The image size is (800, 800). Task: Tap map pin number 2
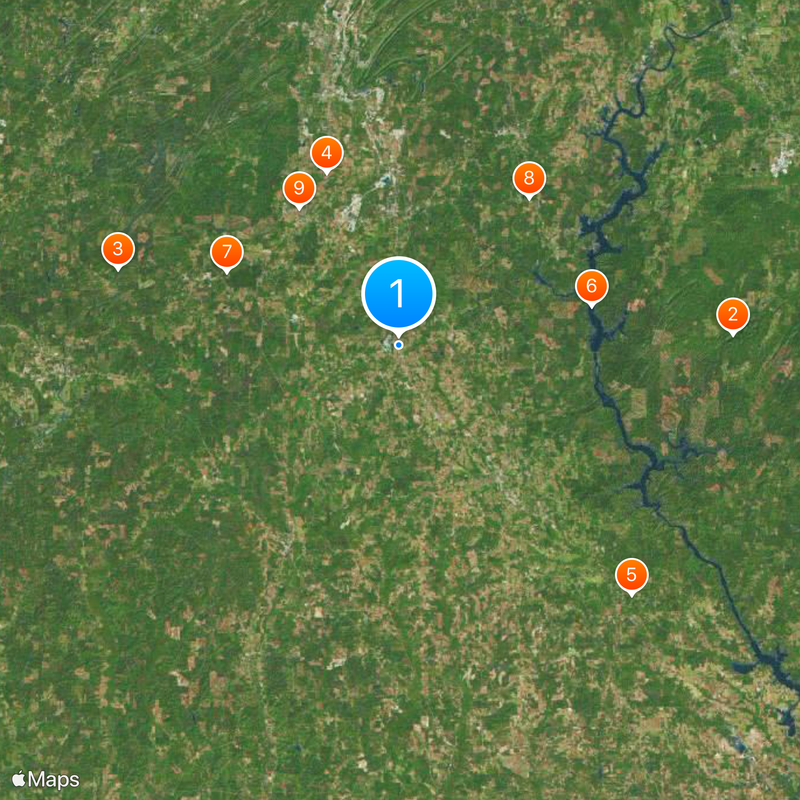coord(733,316)
